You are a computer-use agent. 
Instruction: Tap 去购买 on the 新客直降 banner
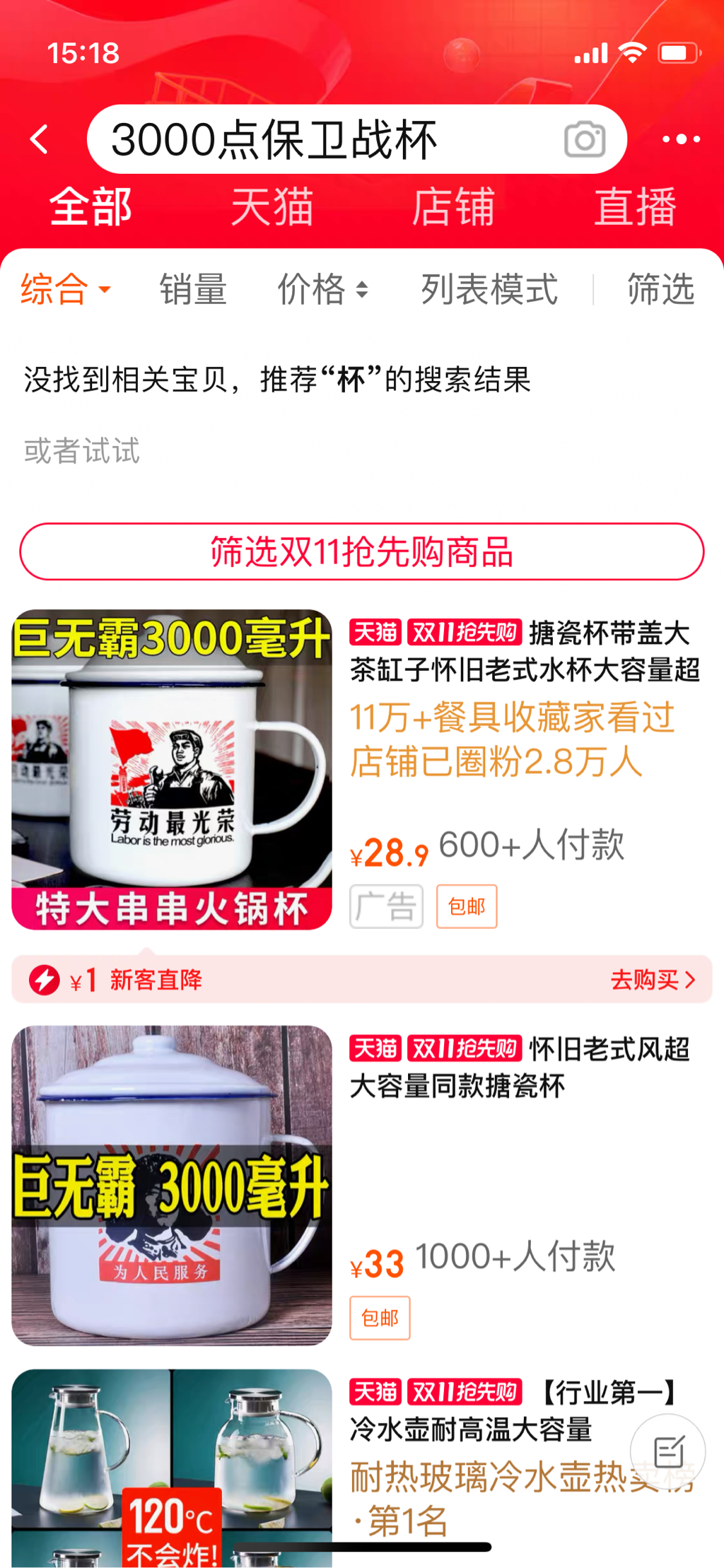tap(652, 980)
